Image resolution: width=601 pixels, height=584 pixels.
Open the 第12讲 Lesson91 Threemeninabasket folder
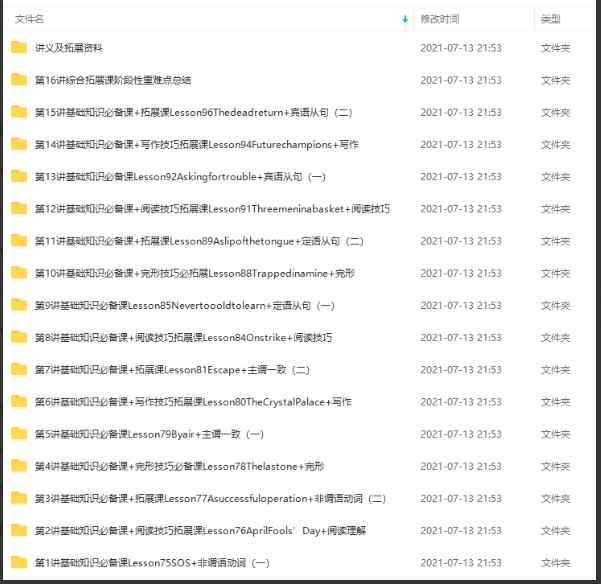212,209
